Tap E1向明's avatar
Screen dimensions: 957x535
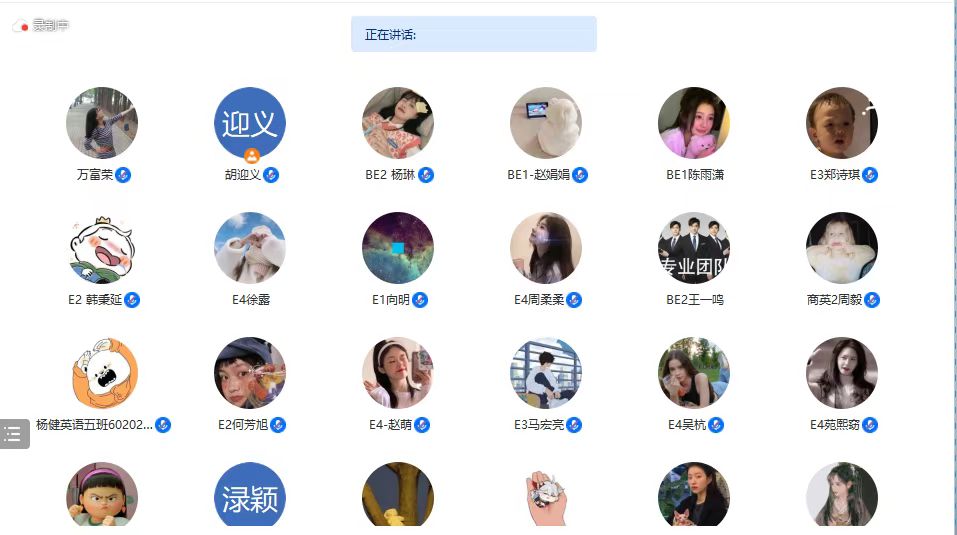[x=398, y=248]
